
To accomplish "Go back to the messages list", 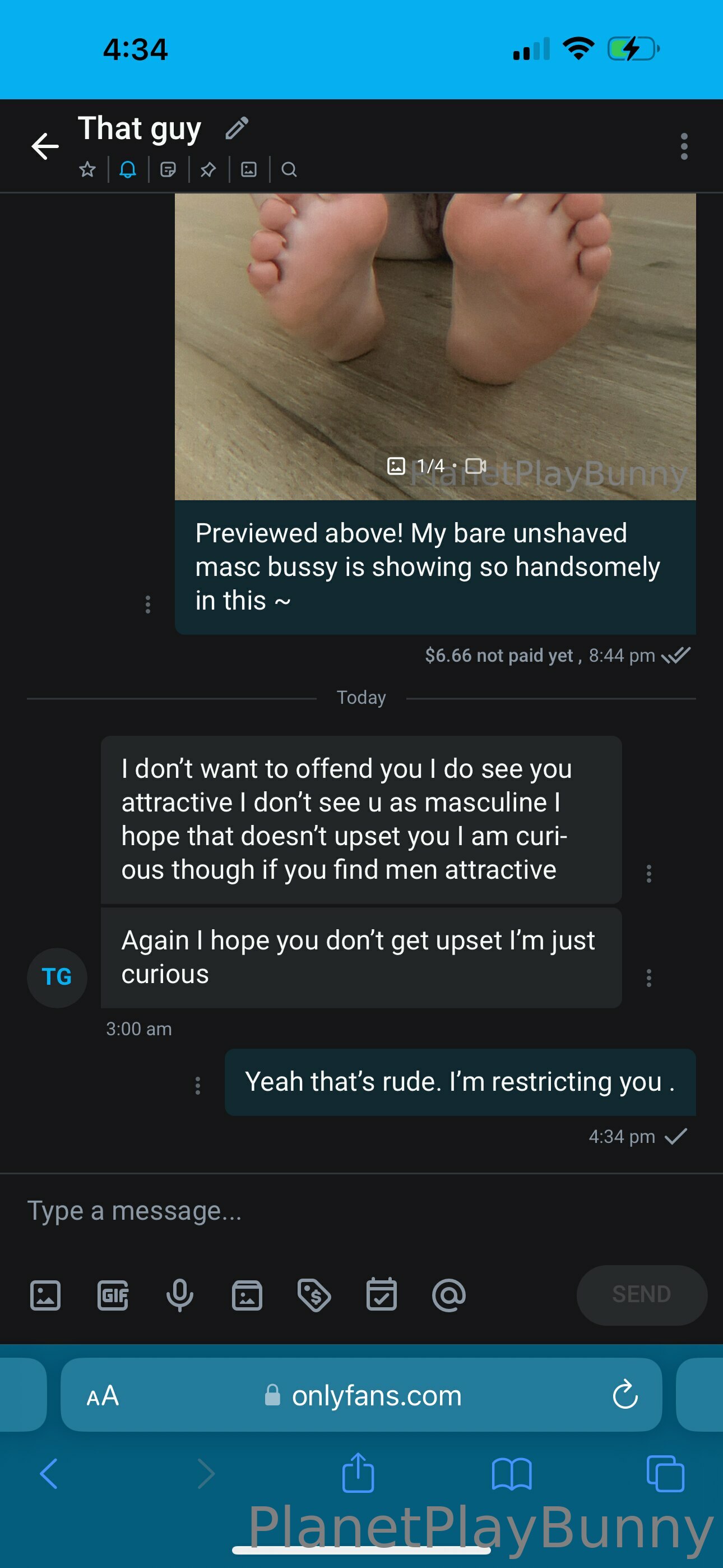I will point(45,146).
